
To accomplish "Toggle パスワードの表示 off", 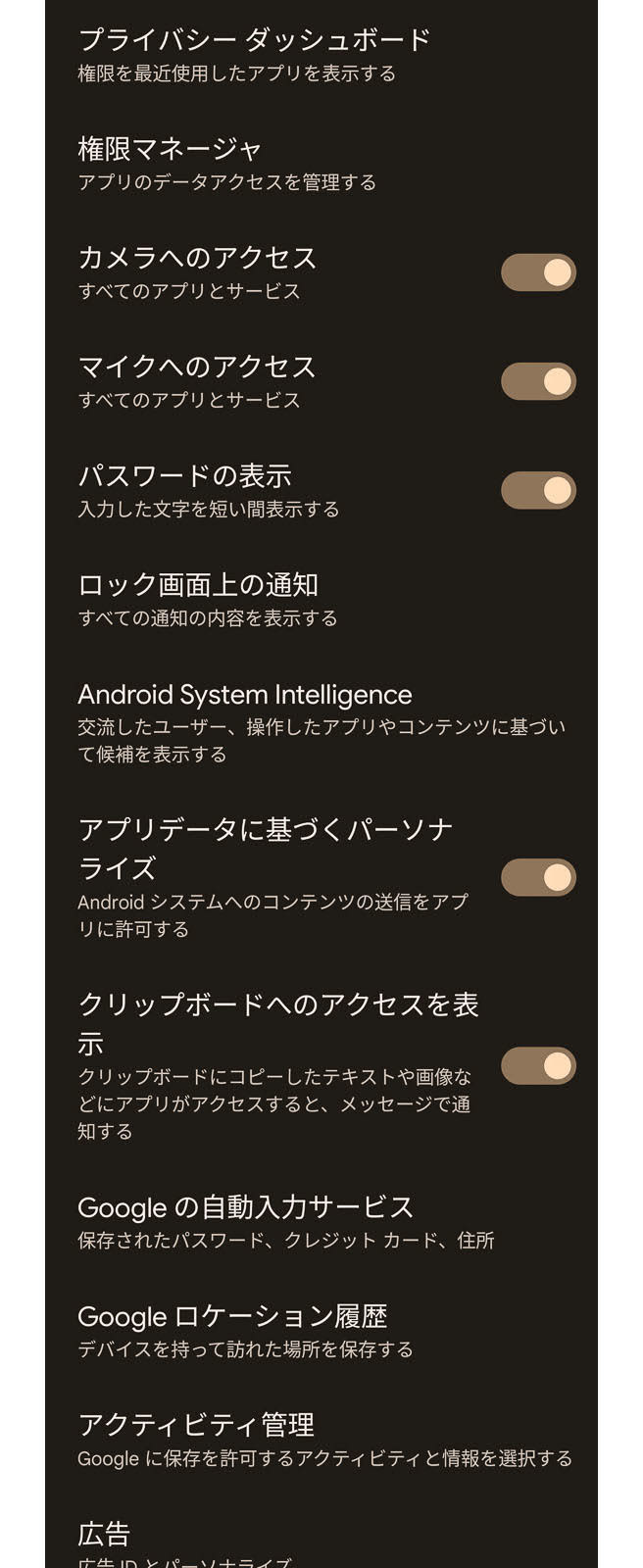I will (x=538, y=490).
